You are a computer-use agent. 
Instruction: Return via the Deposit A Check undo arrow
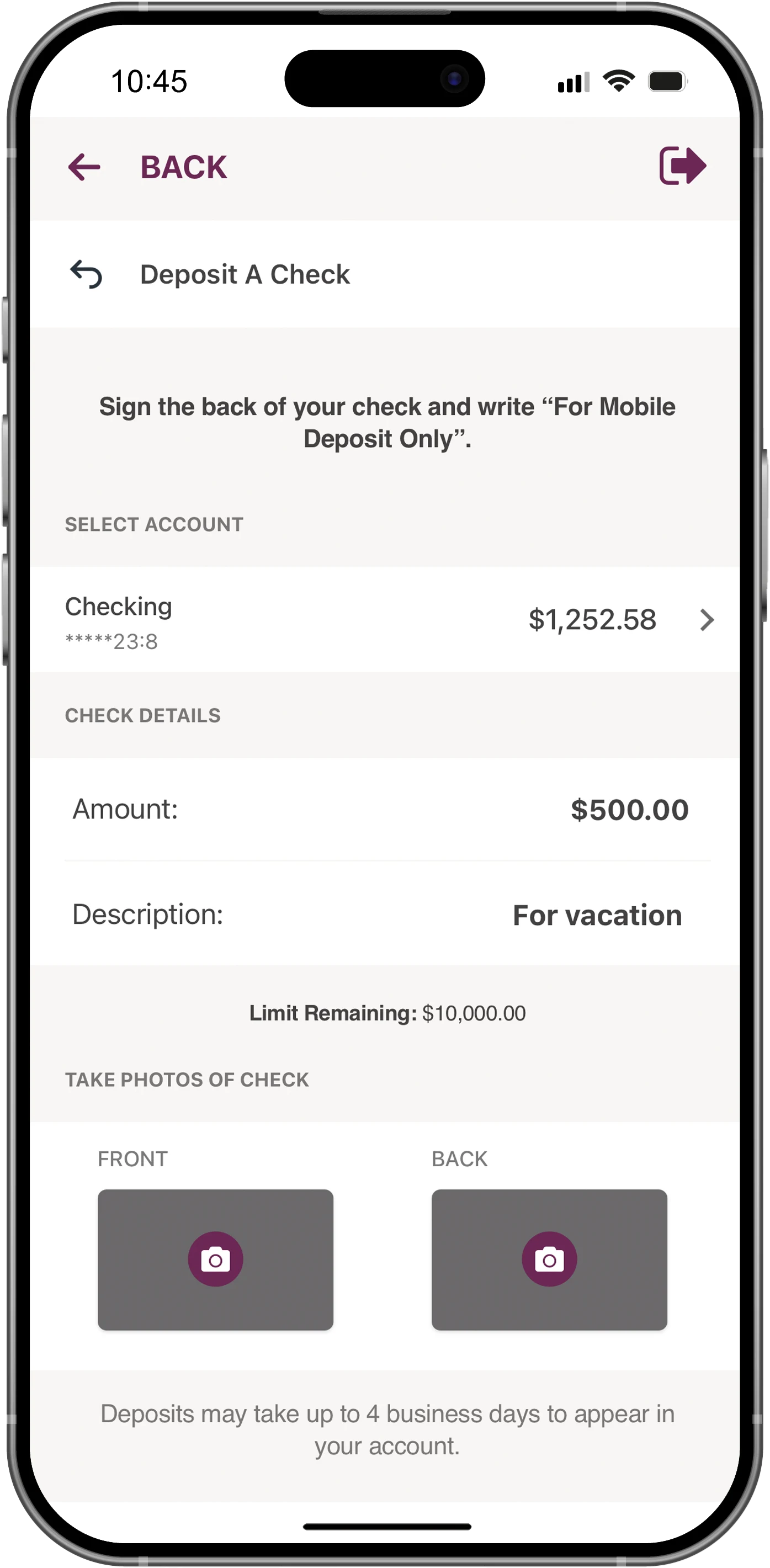tap(86, 274)
